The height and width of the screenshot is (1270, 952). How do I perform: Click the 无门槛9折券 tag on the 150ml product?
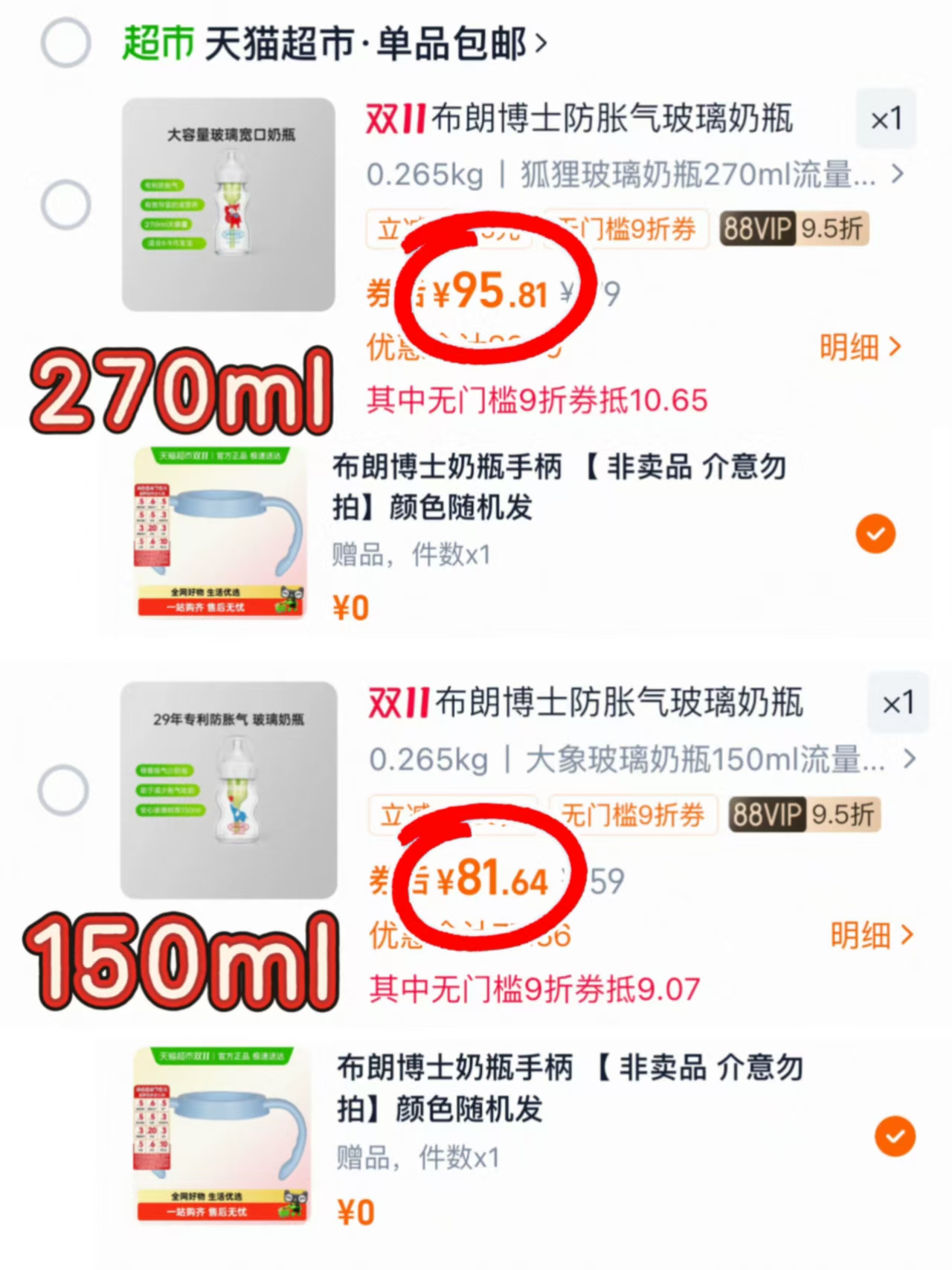(634, 815)
